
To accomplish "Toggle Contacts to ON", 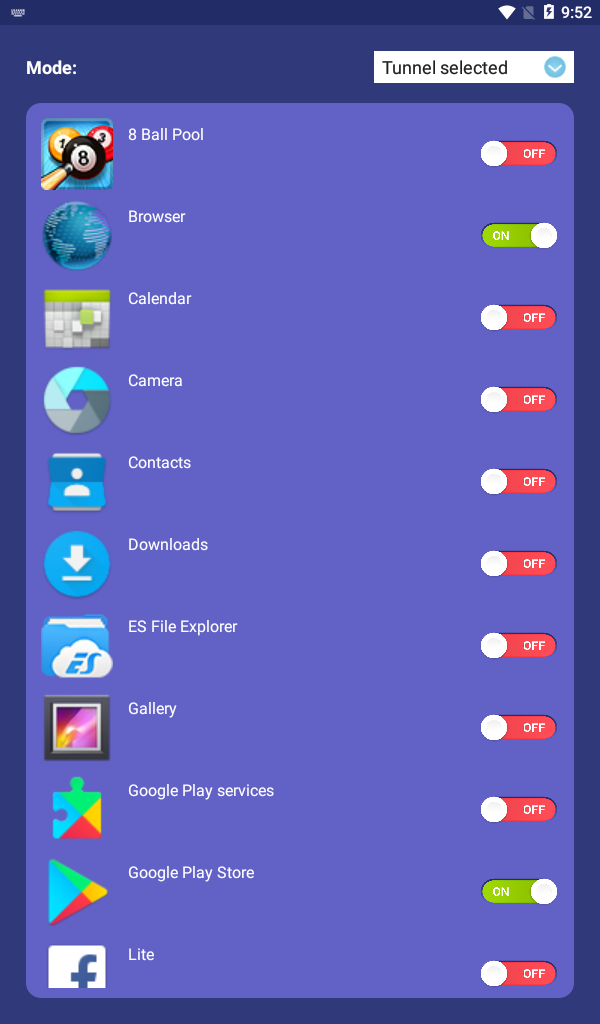I will 519,481.
